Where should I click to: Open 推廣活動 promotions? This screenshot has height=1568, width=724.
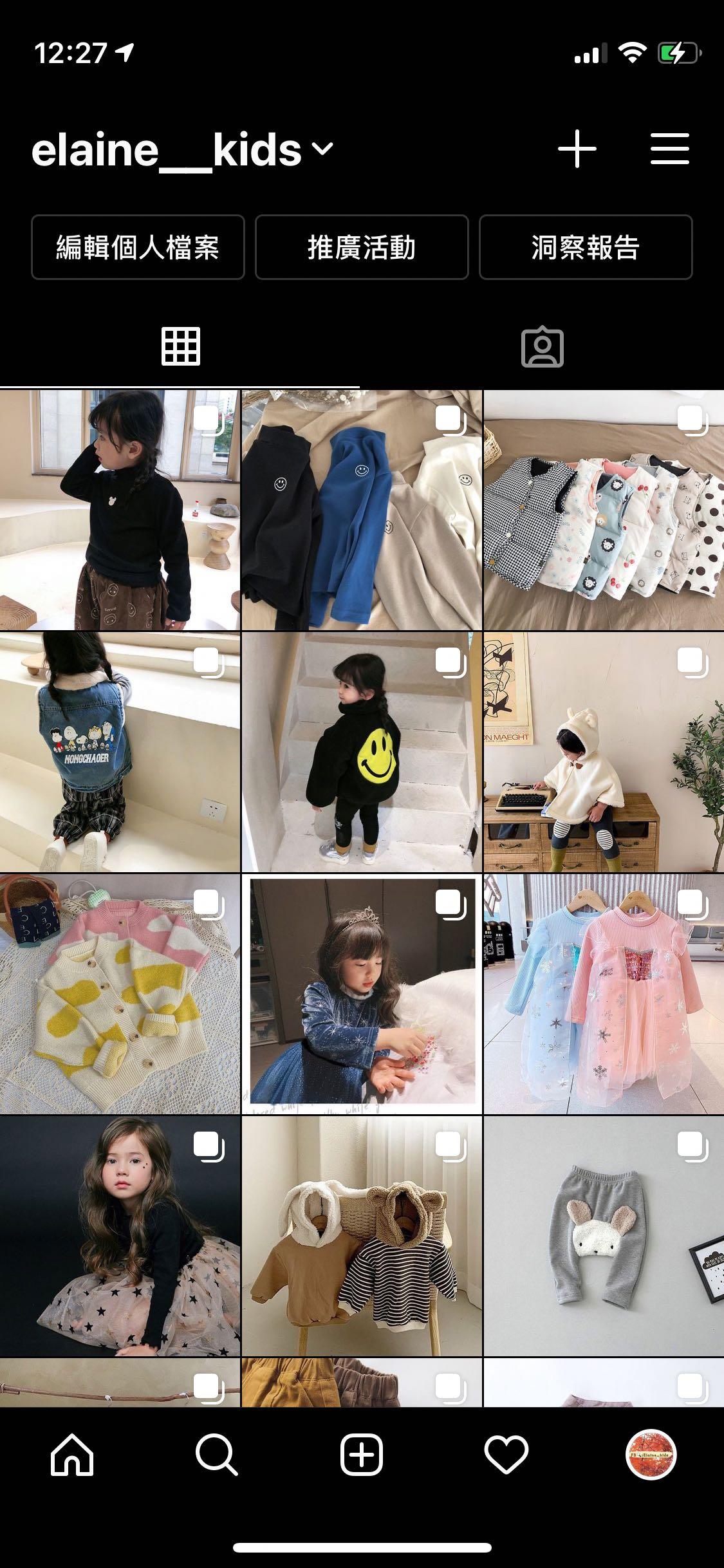(x=362, y=247)
